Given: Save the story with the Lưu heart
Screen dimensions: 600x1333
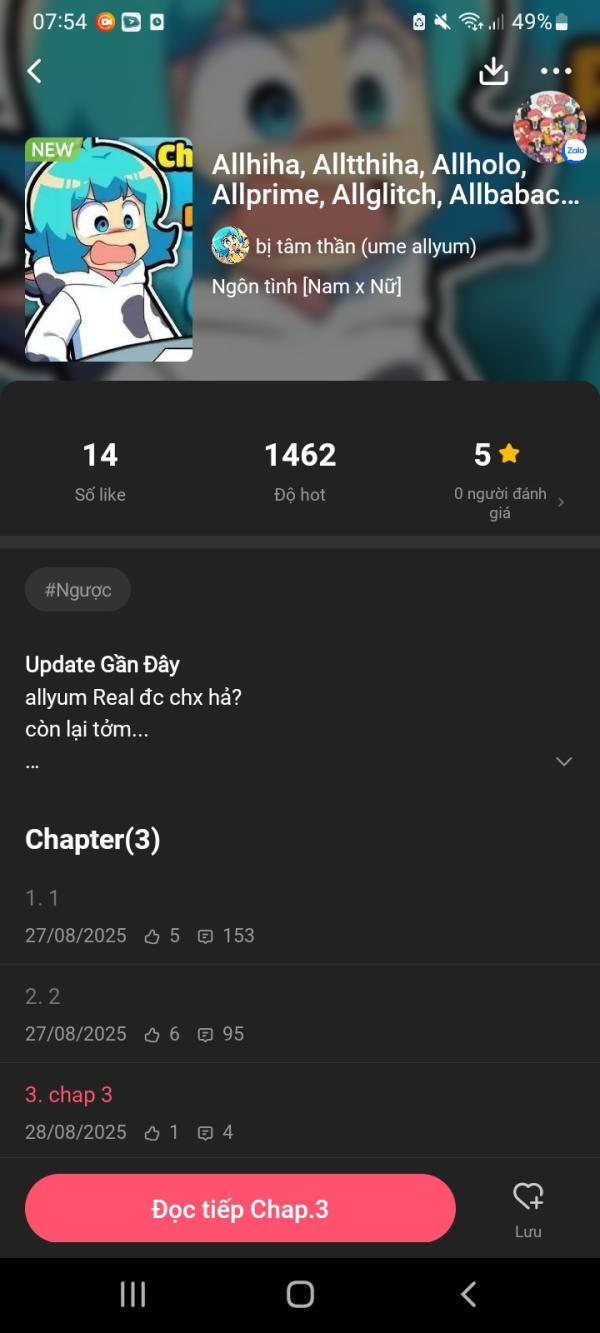Looking at the screenshot, I should click(x=528, y=1208).
